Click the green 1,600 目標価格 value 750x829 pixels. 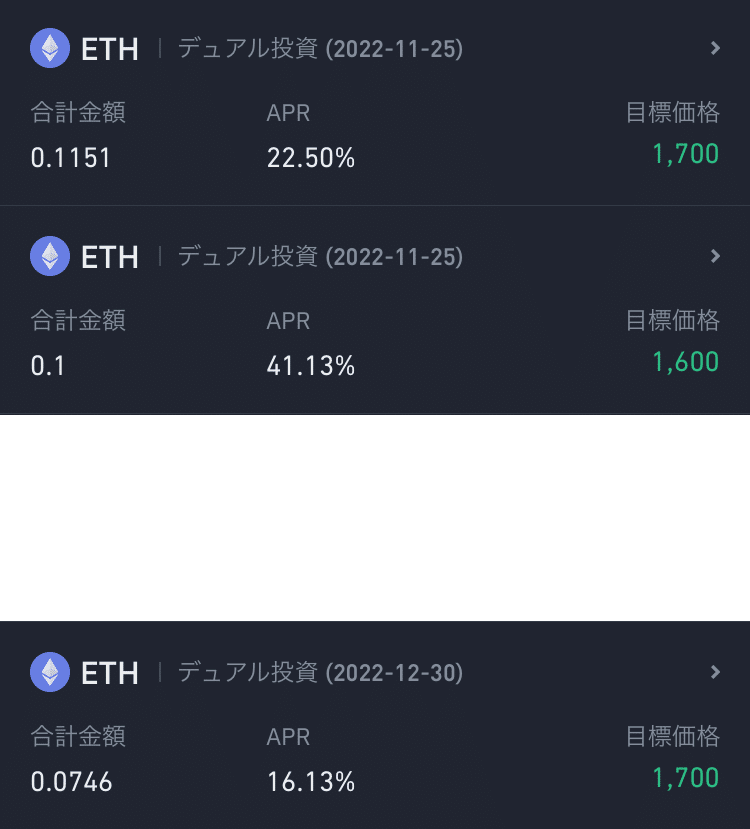(686, 362)
